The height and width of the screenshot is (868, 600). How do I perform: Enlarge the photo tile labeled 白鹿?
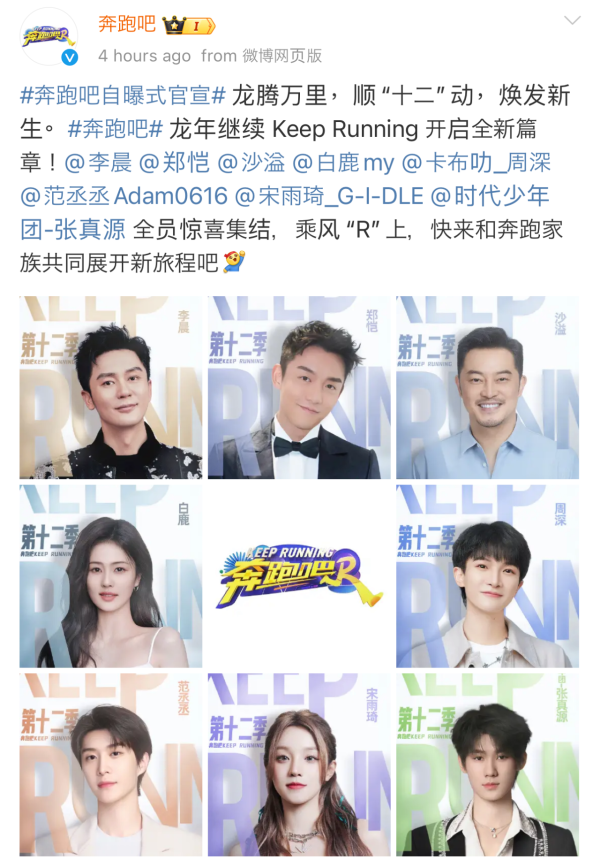(x=110, y=576)
